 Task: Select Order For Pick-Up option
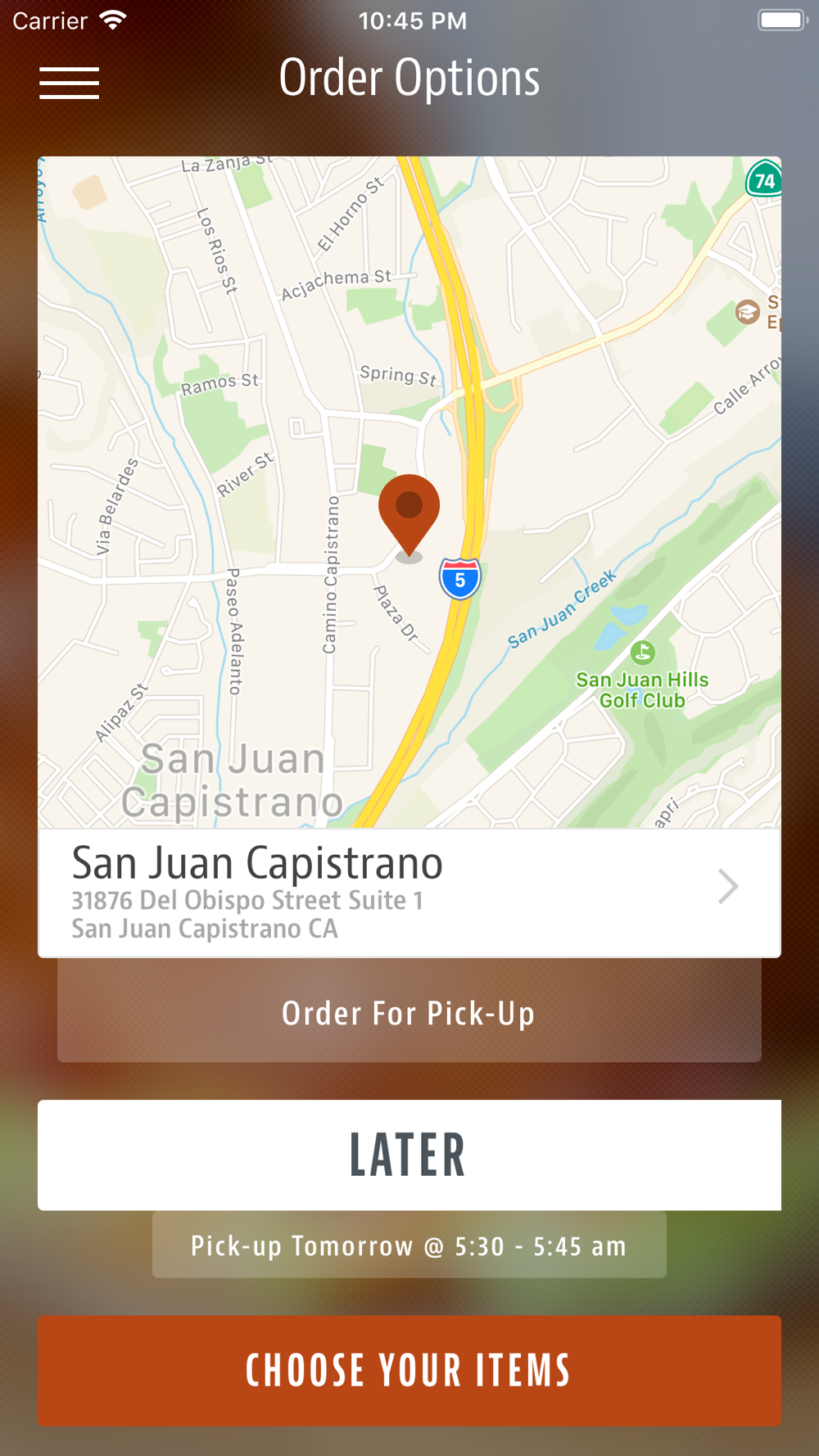pyautogui.click(x=409, y=1011)
